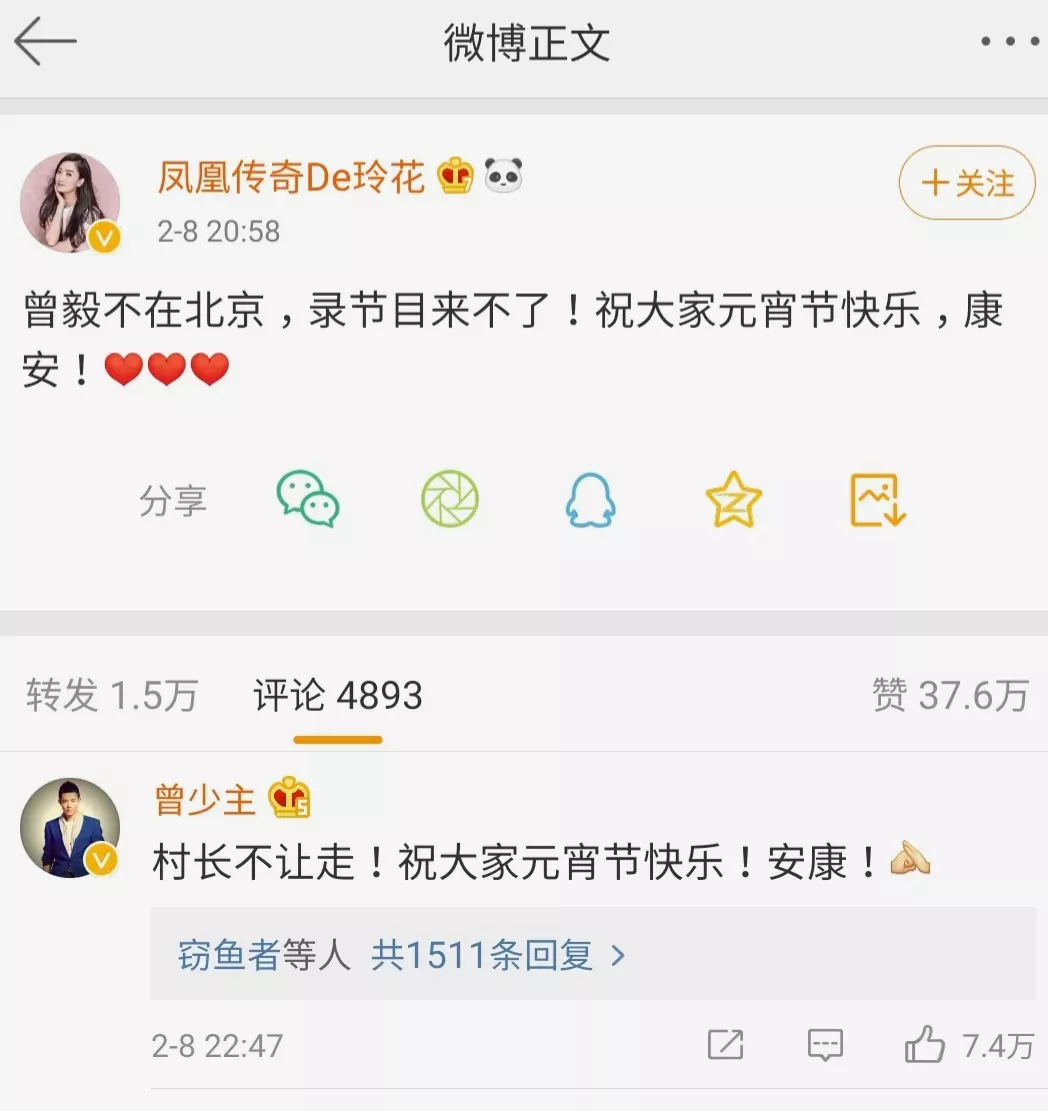Share the post to QQ
Image resolution: width=1048 pixels, height=1111 pixels.
point(590,498)
